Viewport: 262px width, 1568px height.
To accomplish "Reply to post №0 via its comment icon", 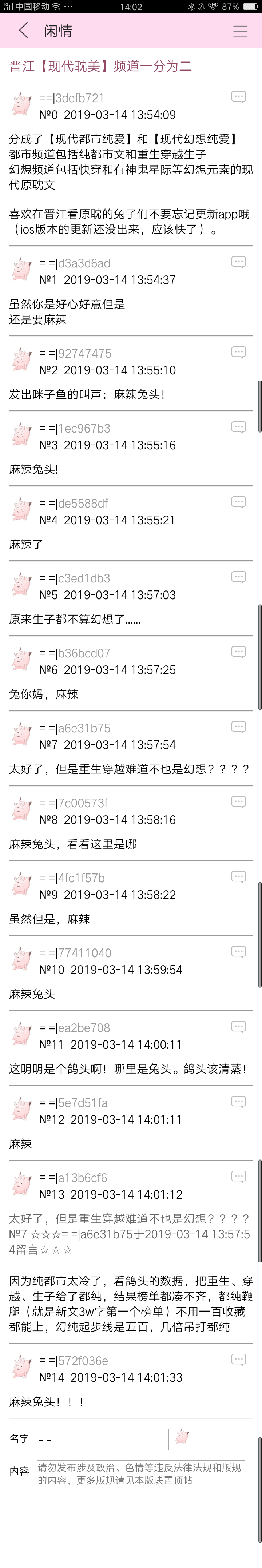I will pos(238,97).
